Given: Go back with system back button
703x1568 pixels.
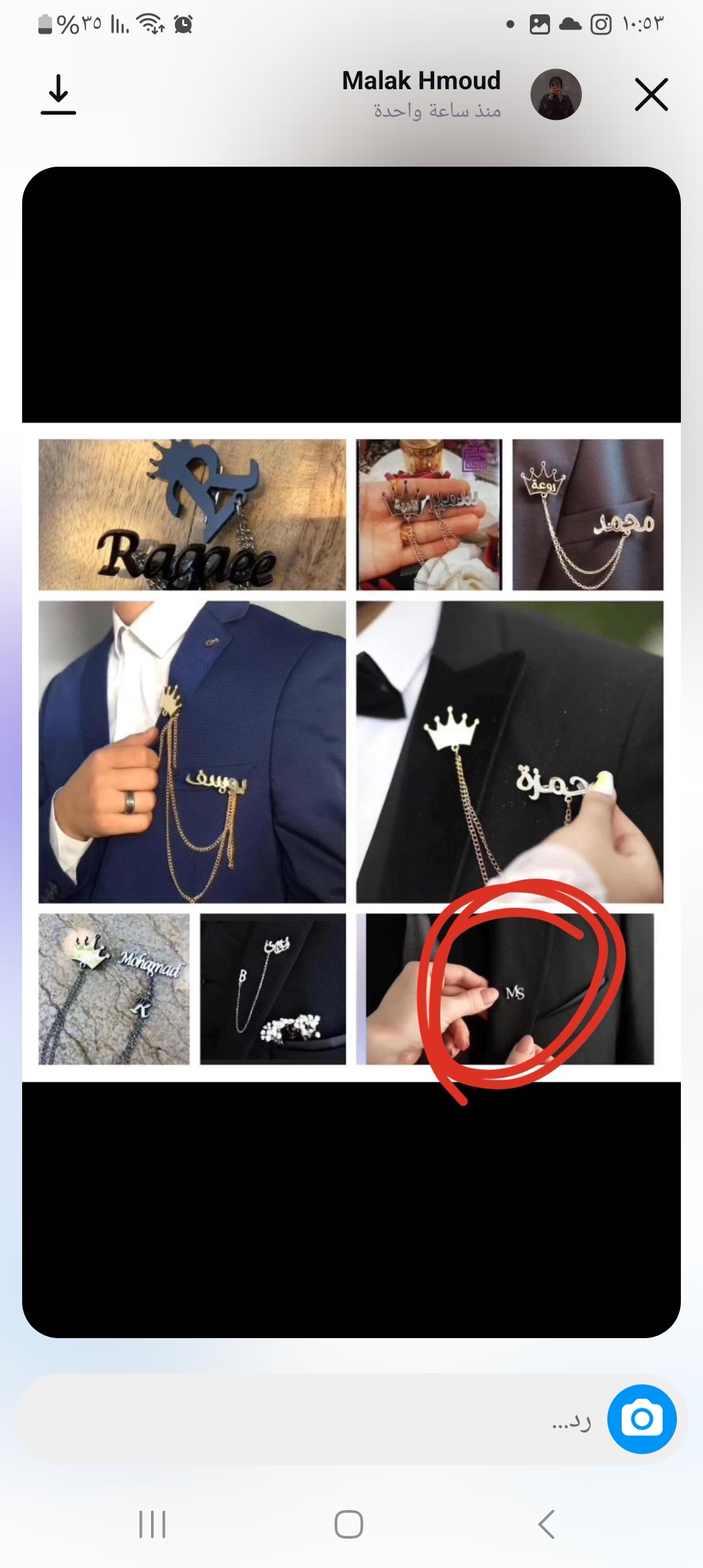Looking at the screenshot, I should (x=547, y=1524).
